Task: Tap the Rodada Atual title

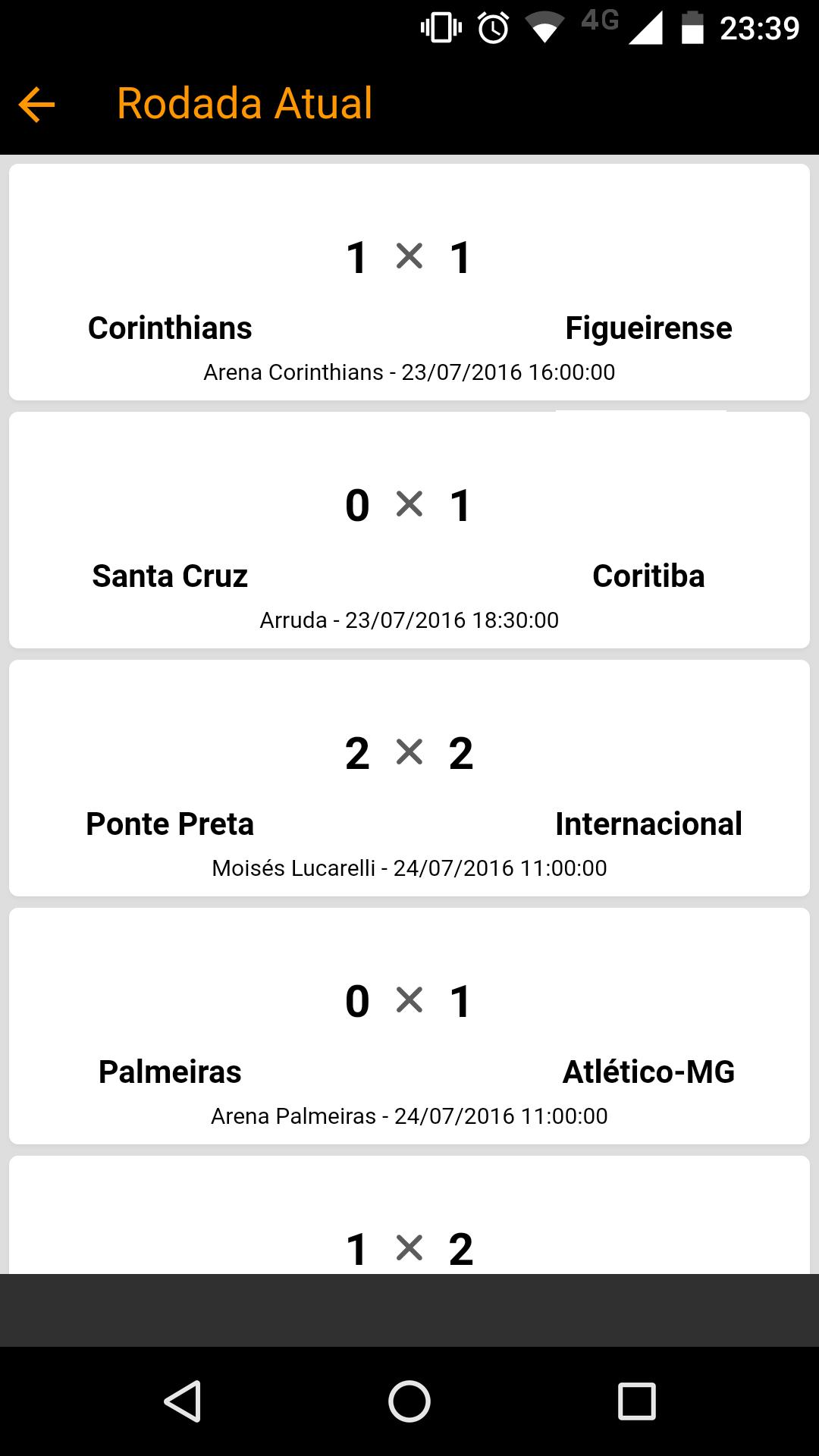Action: (244, 104)
